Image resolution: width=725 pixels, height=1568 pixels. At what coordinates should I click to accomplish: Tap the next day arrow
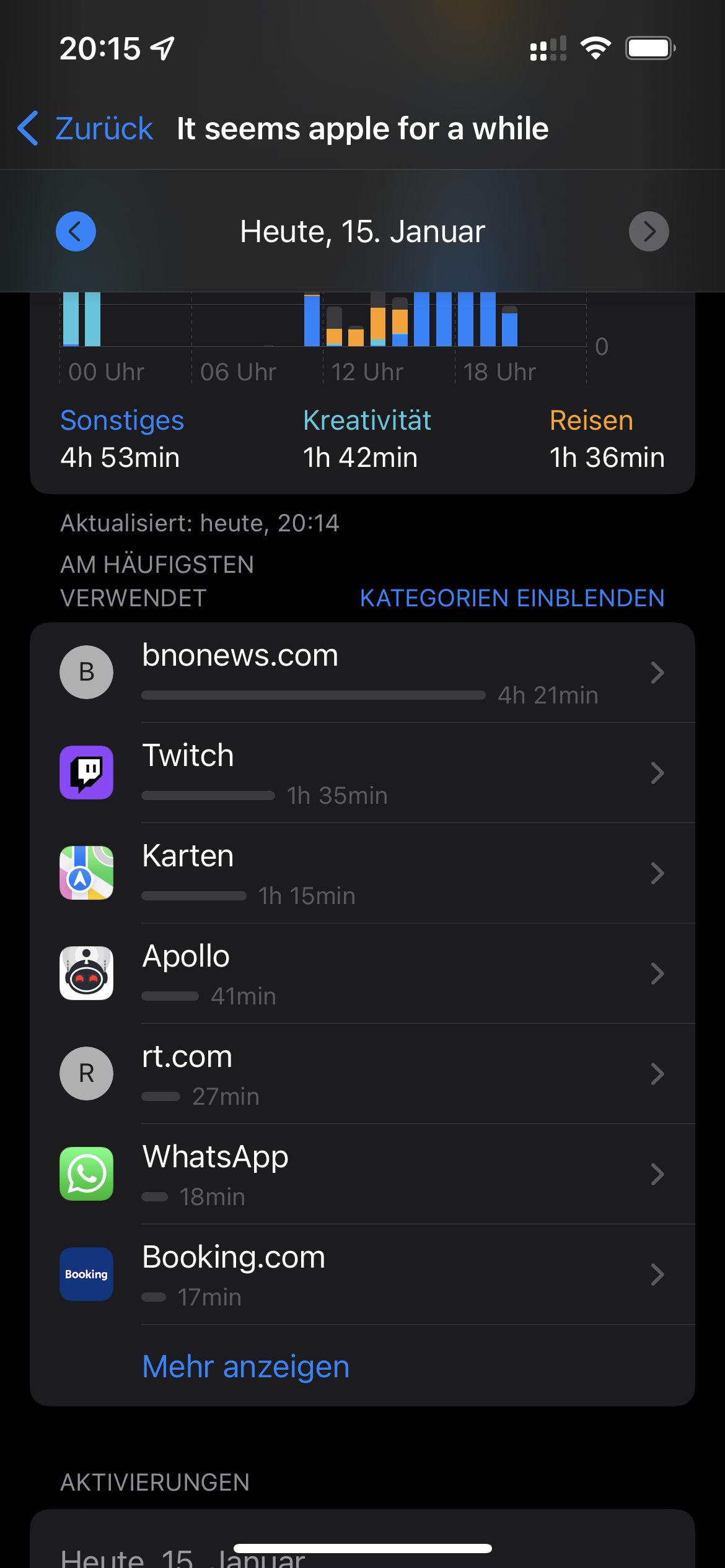coord(648,232)
